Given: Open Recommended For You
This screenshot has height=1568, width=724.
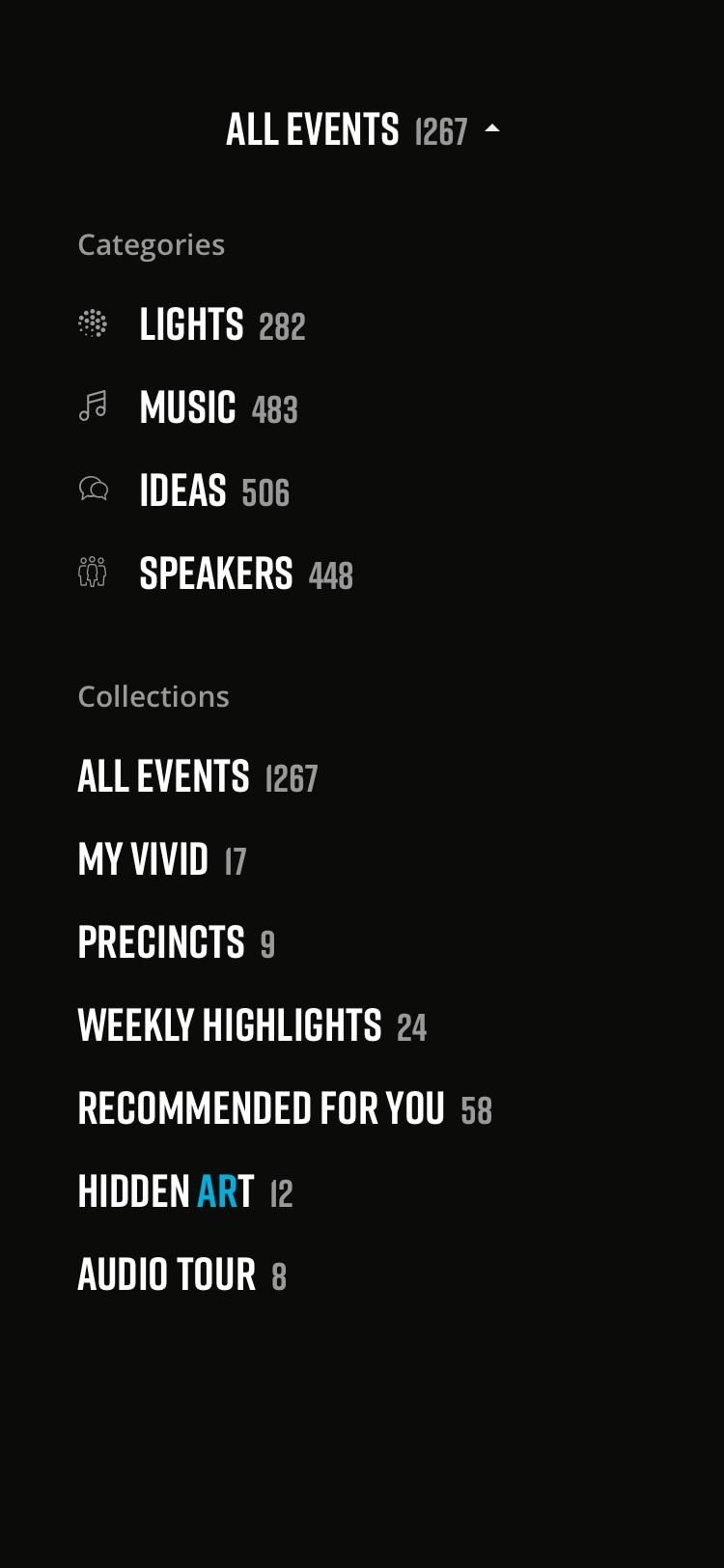Looking at the screenshot, I should click(262, 1108).
